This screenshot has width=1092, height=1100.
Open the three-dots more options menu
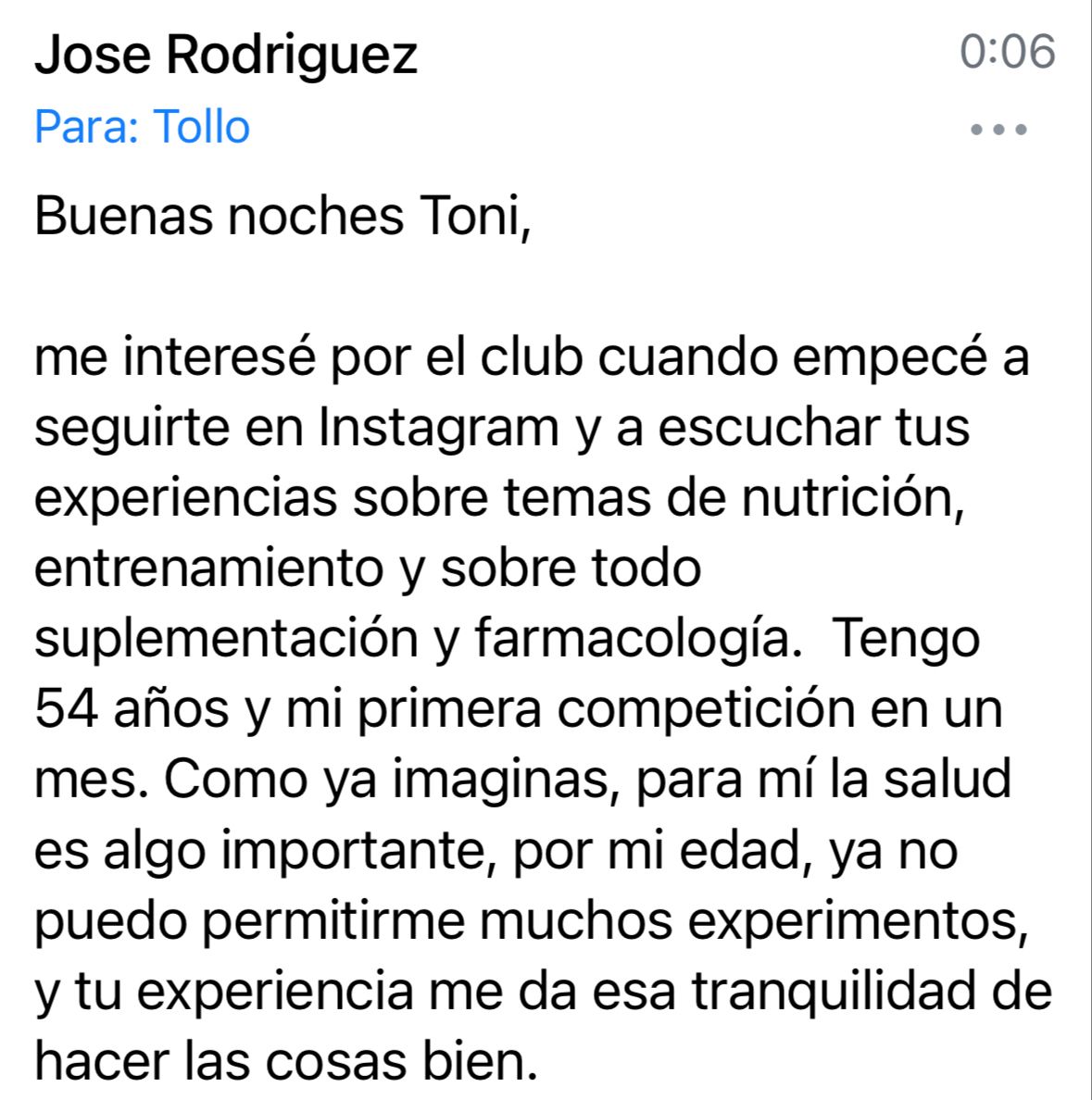(x=998, y=130)
